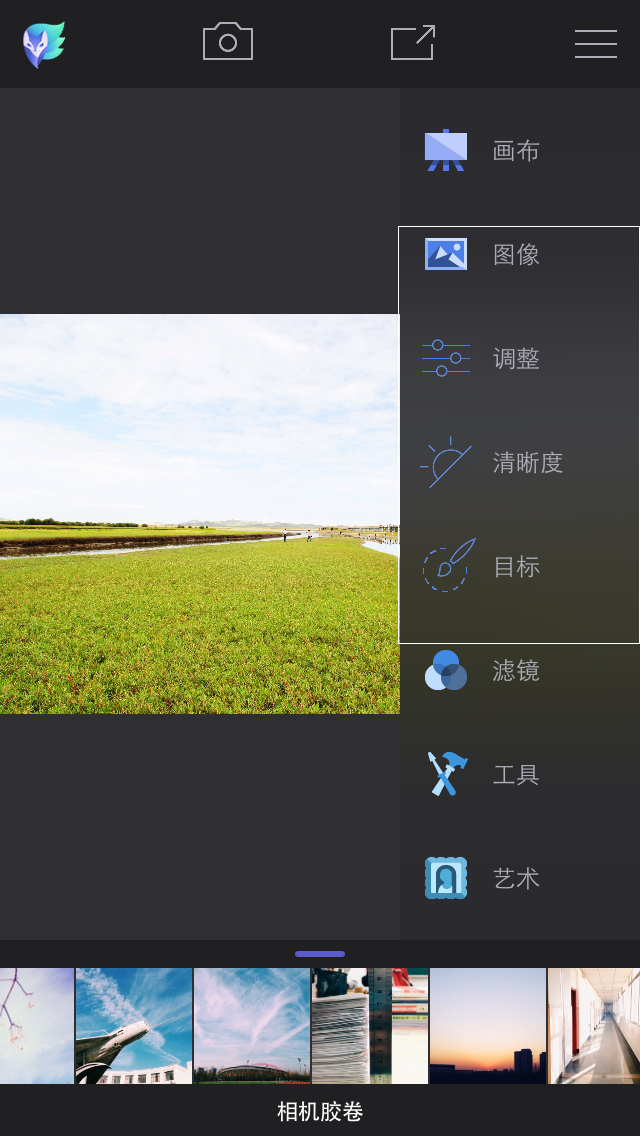Pick the airplane sculpture photo
The height and width of the screenshot is (1136, 640).
[x=134, y=1026]
